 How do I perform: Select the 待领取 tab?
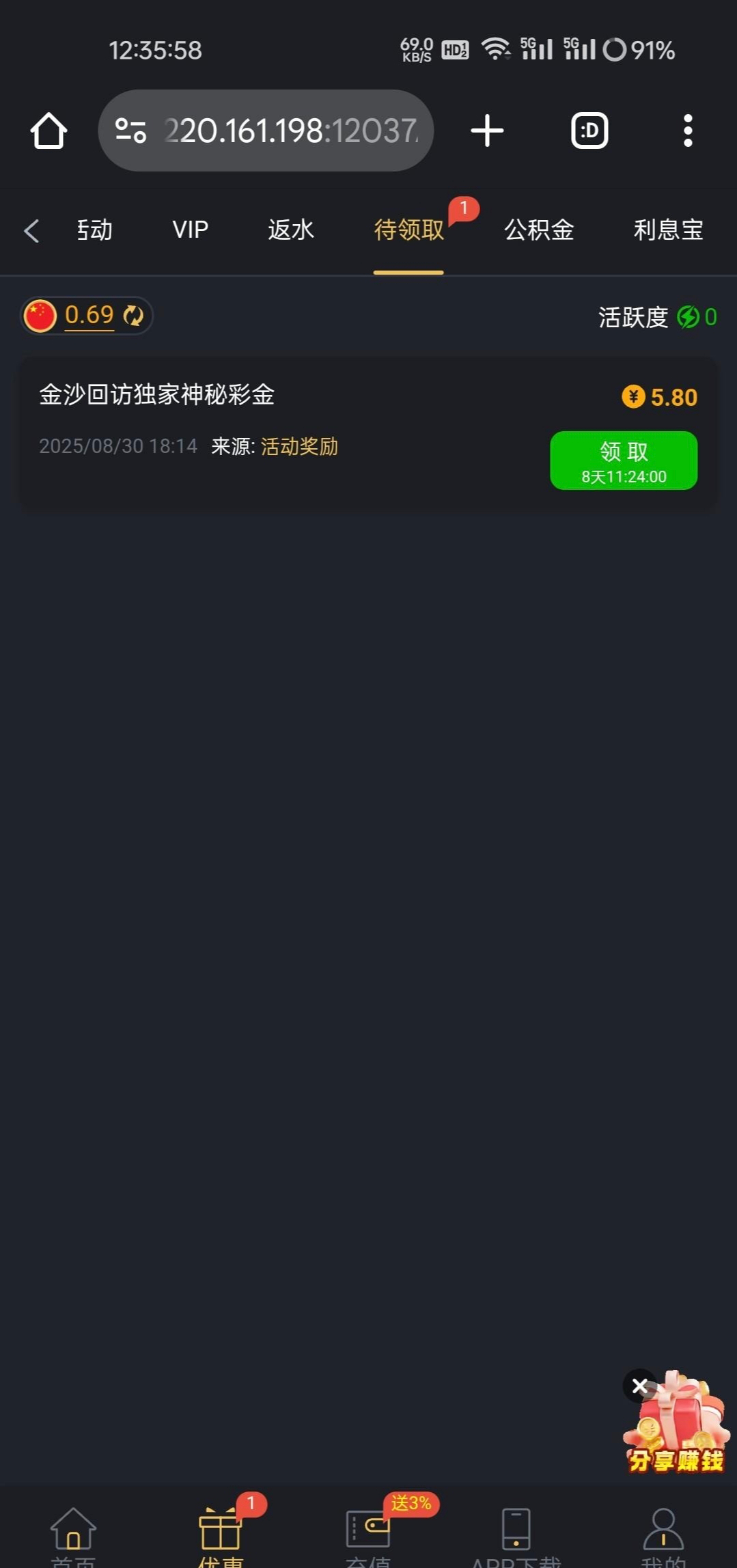pos(408,230)
